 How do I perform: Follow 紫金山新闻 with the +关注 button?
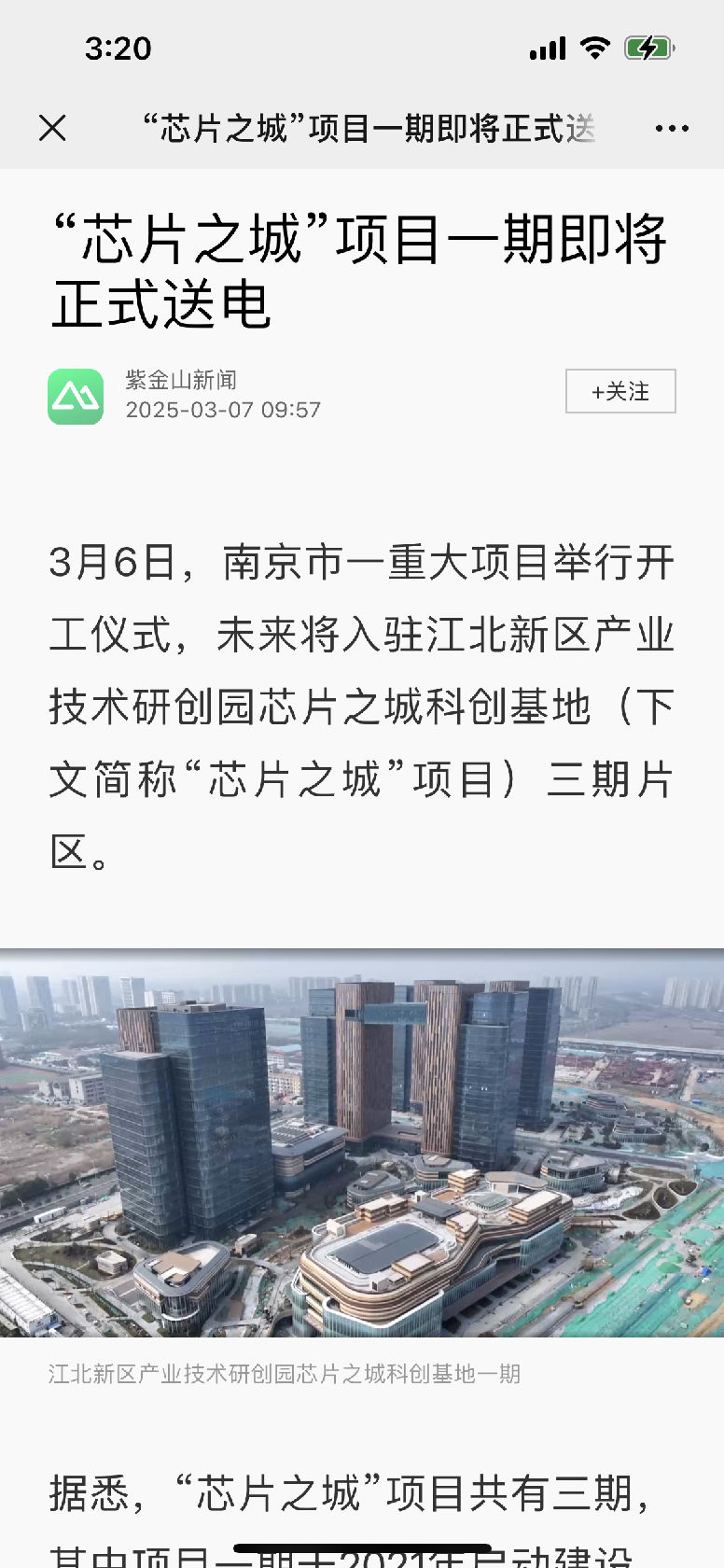(x=620, y=391)
